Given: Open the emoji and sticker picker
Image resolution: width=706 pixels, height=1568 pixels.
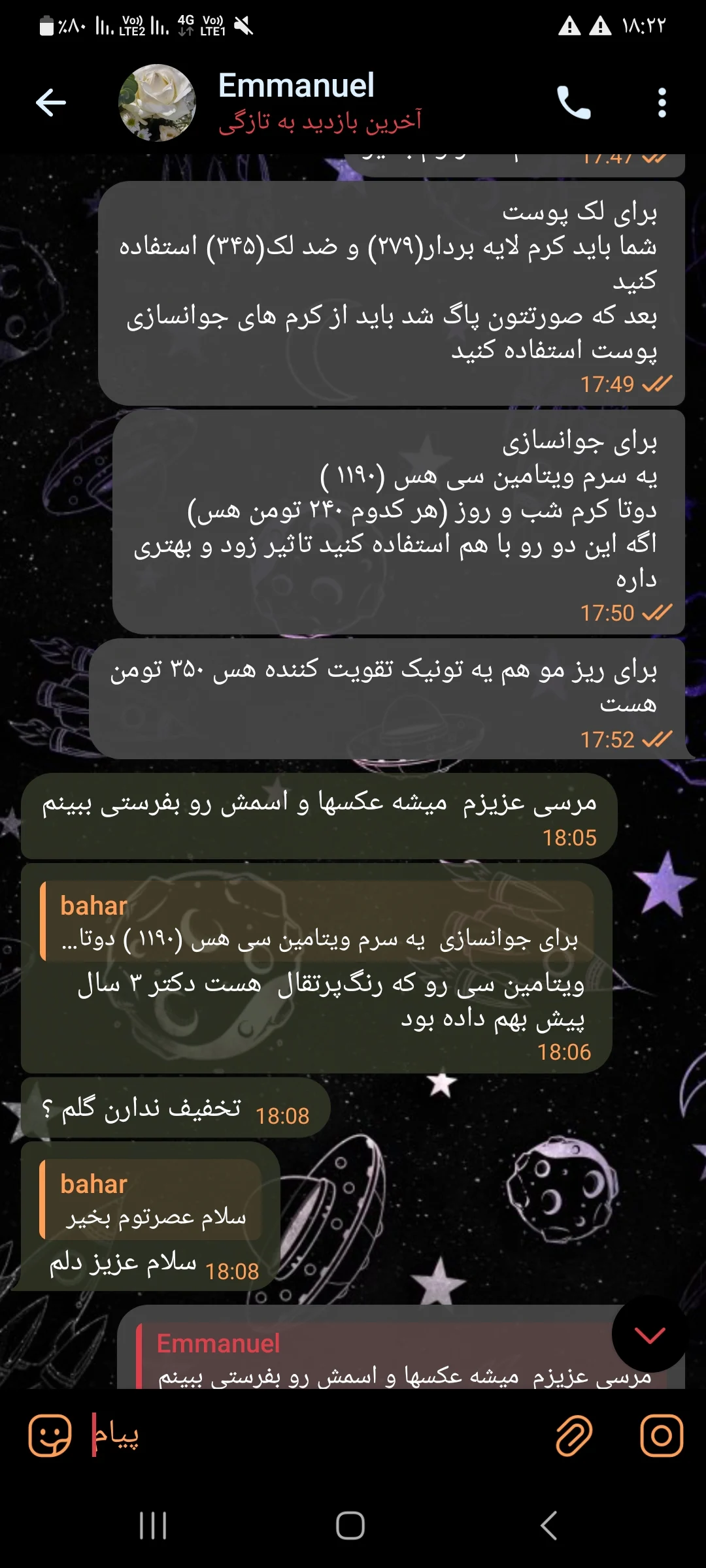Looking at the screenshot, I should pyautogui.click(x=50, y=1435).
